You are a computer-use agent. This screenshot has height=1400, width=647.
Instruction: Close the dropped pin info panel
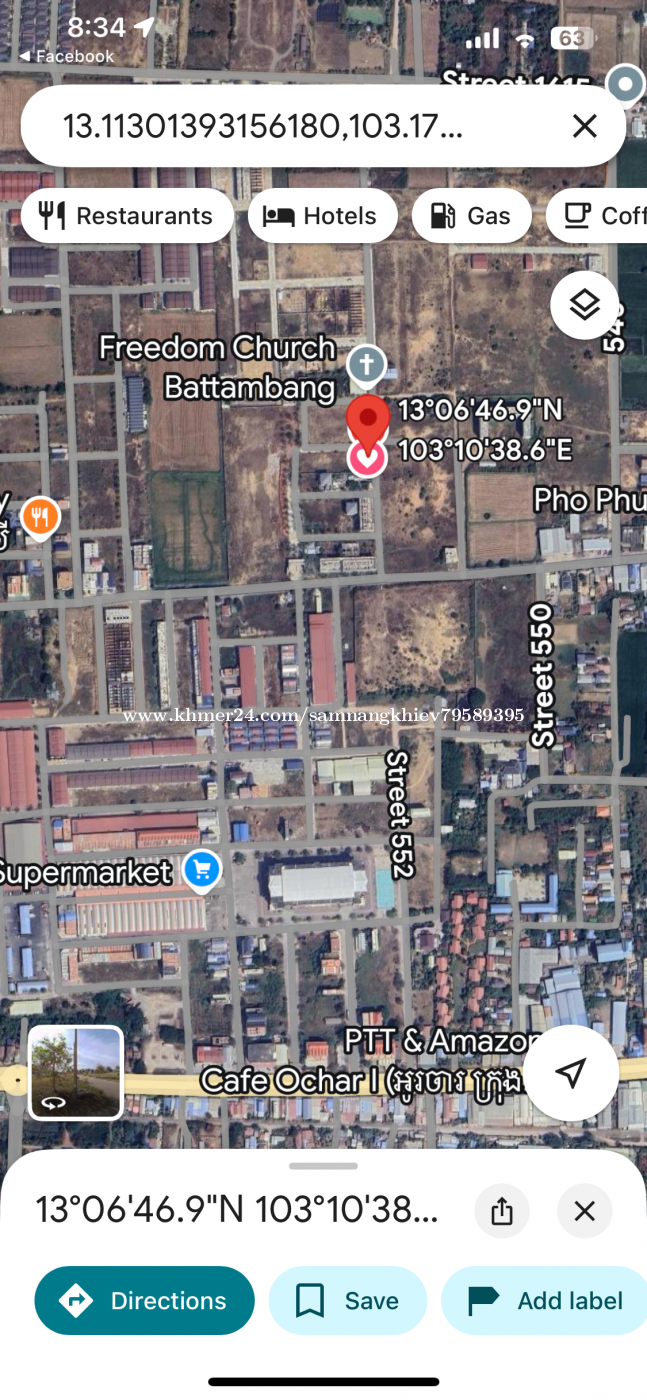[585, 1211]
